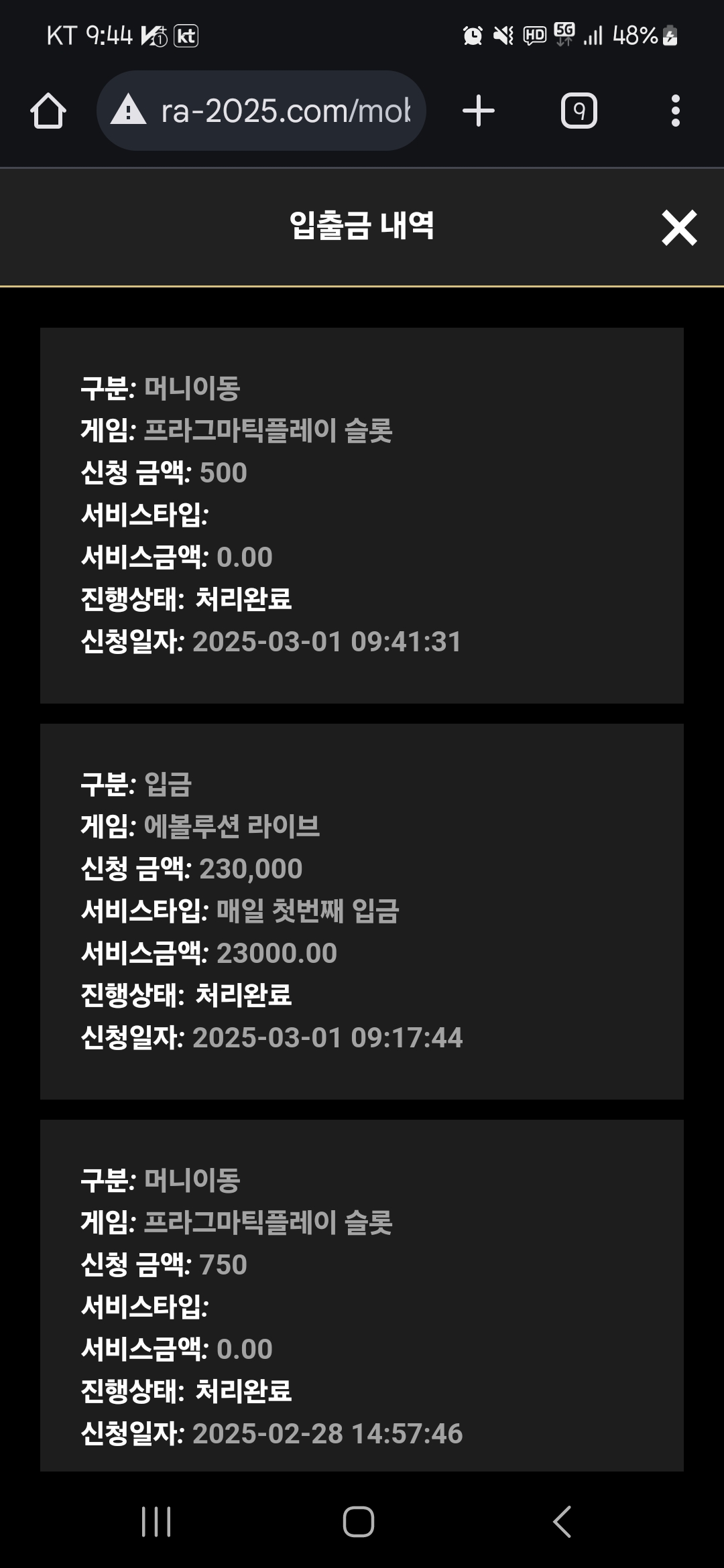Open the browser overflow menu

coord(676,111)
